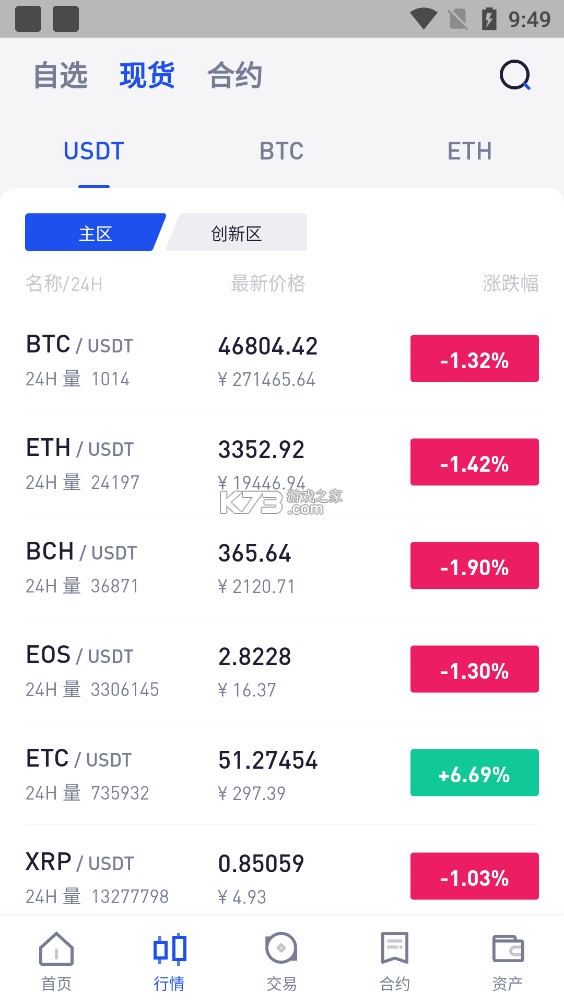The image size is (564, 1004).
Task: Go to 首页 in bottom navigation
Action: tap(56, 960)
